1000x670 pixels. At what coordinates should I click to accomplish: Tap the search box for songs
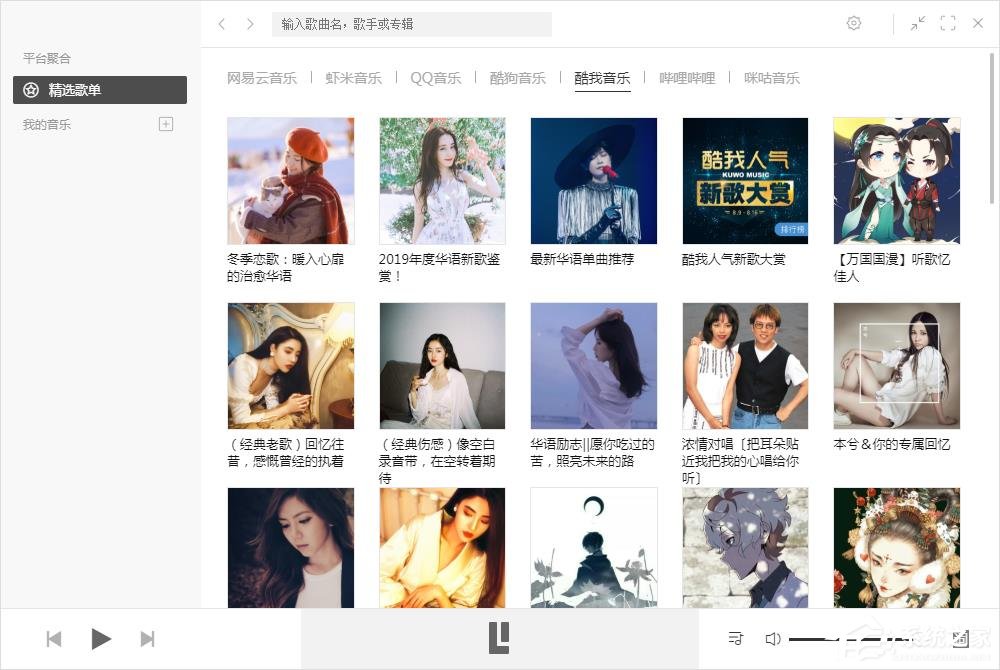click(411, 24)
